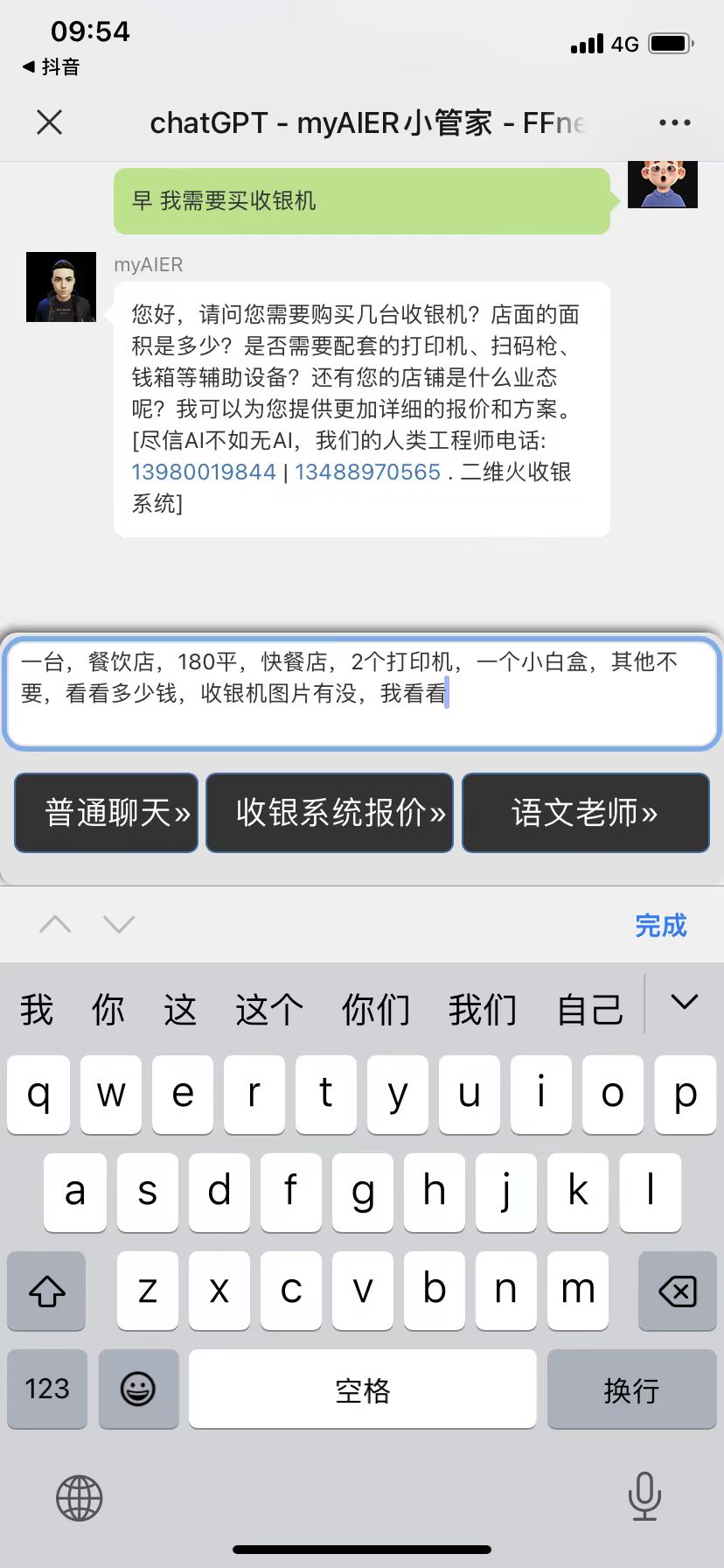Call phone number 13488970565

(x=367, y=472)
